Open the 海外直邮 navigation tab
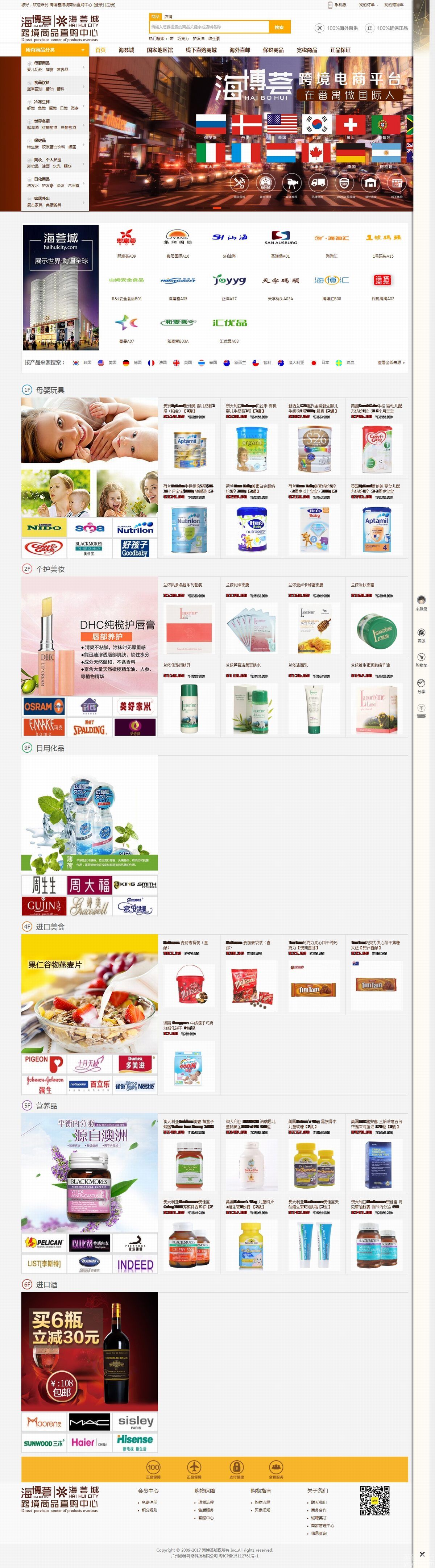The width and height of the screenshot is (435, 1568). (240, 50)
